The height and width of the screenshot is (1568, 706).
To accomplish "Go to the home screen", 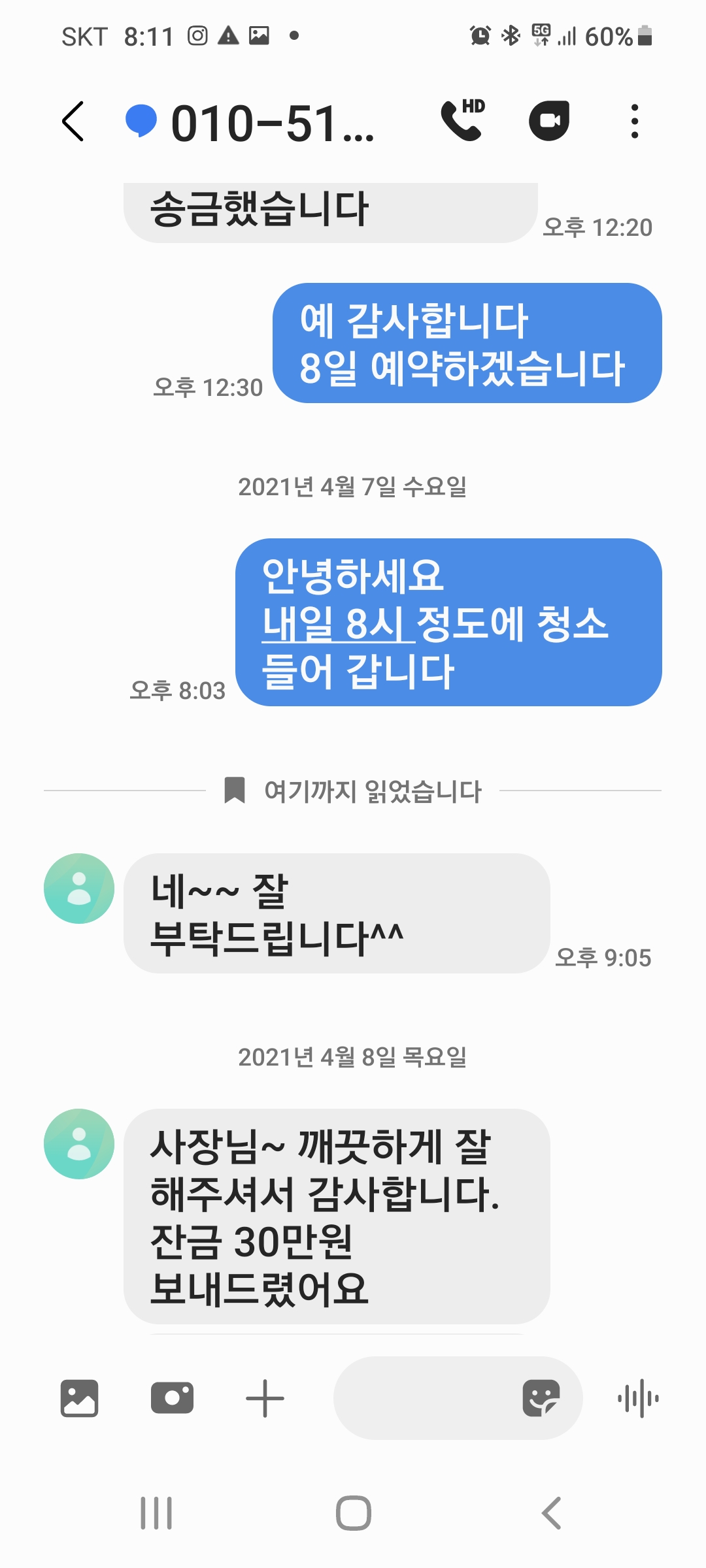I will click(354, 1513).
